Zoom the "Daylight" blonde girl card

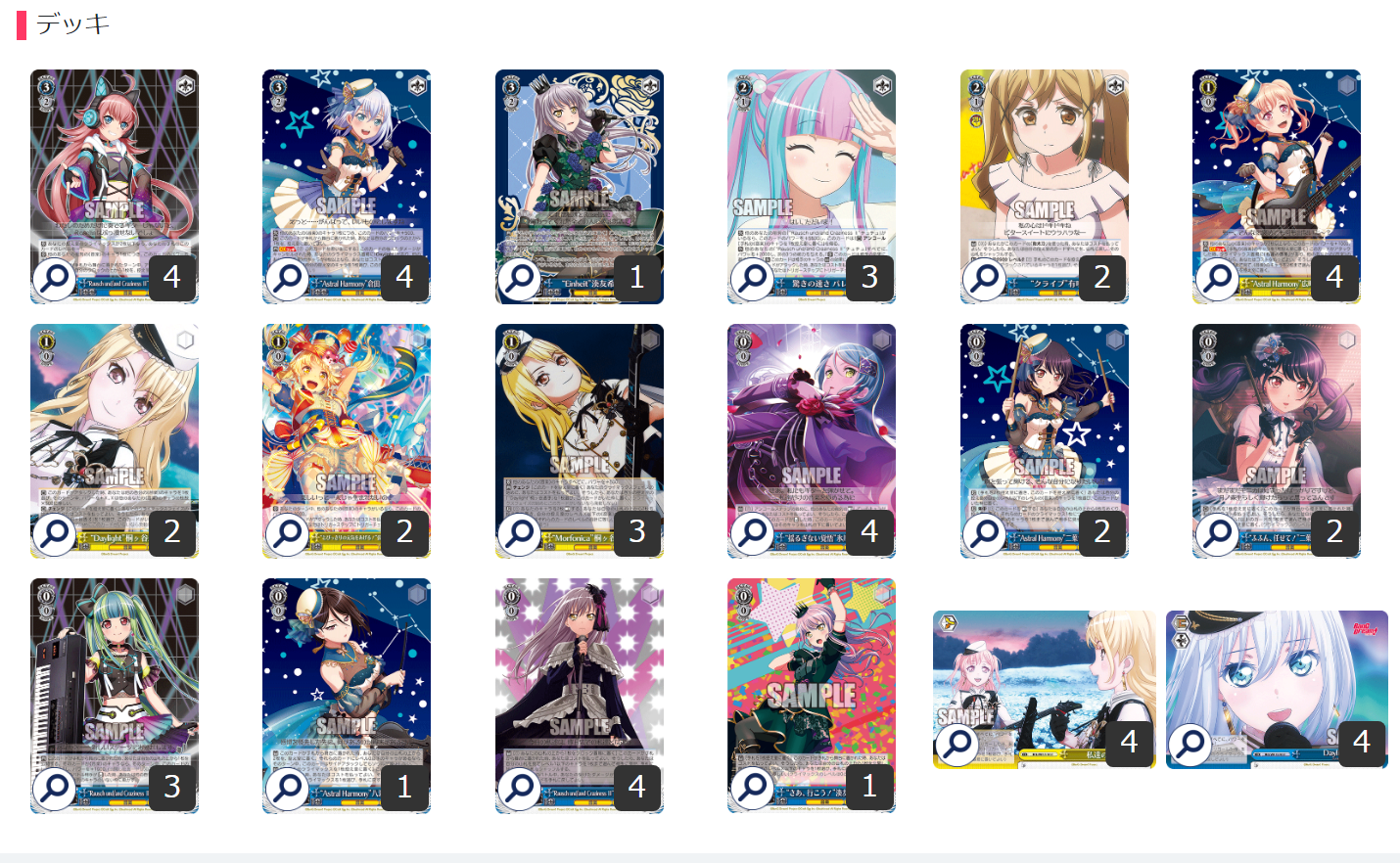(x=55, y=533)
